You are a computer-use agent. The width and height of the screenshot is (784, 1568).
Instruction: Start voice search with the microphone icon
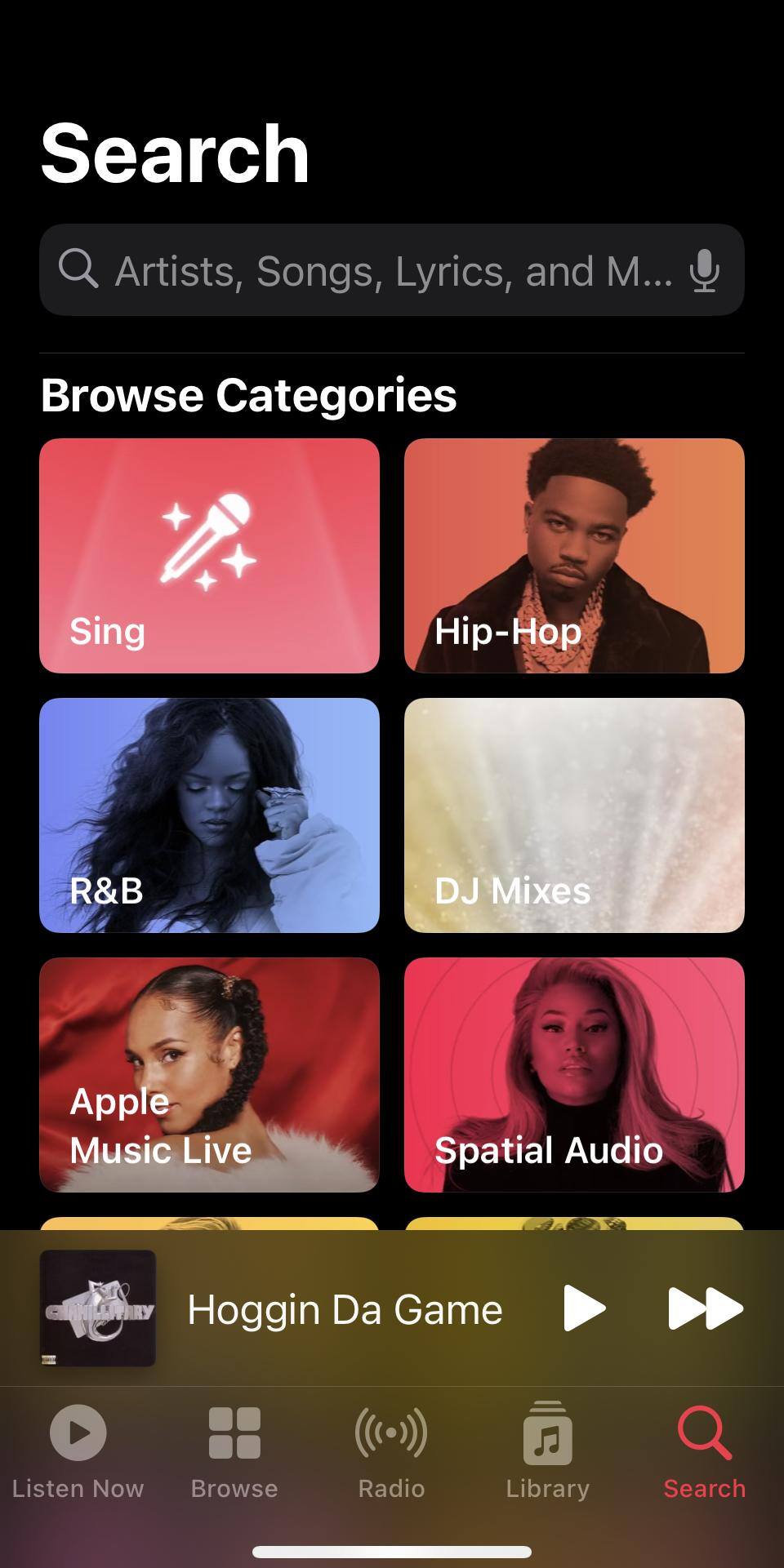coord(704,270)
